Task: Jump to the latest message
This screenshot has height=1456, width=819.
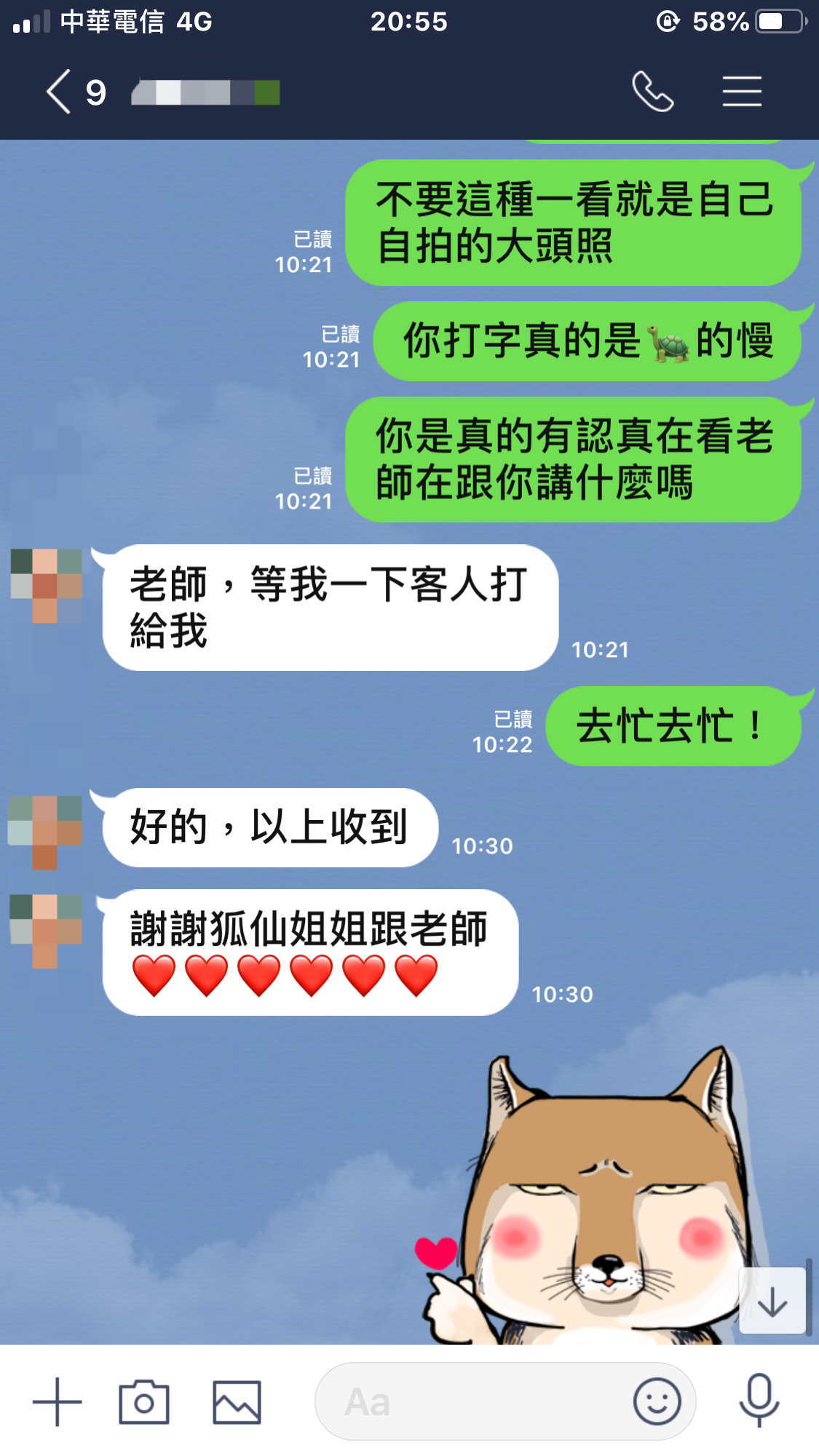Action: pyautogui.click(x=772, y=1302)
